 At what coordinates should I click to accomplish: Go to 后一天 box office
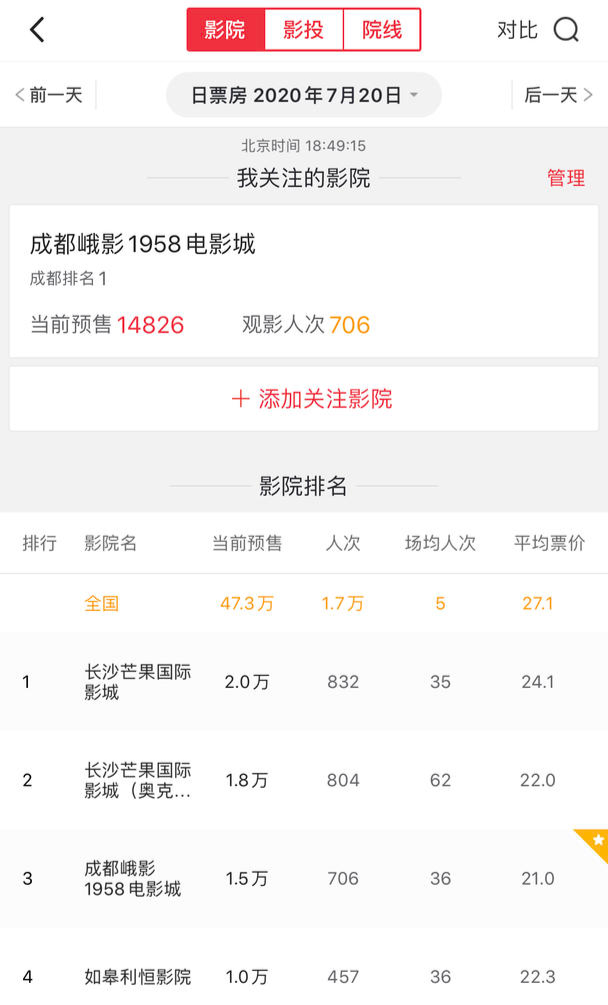[558, 95]
